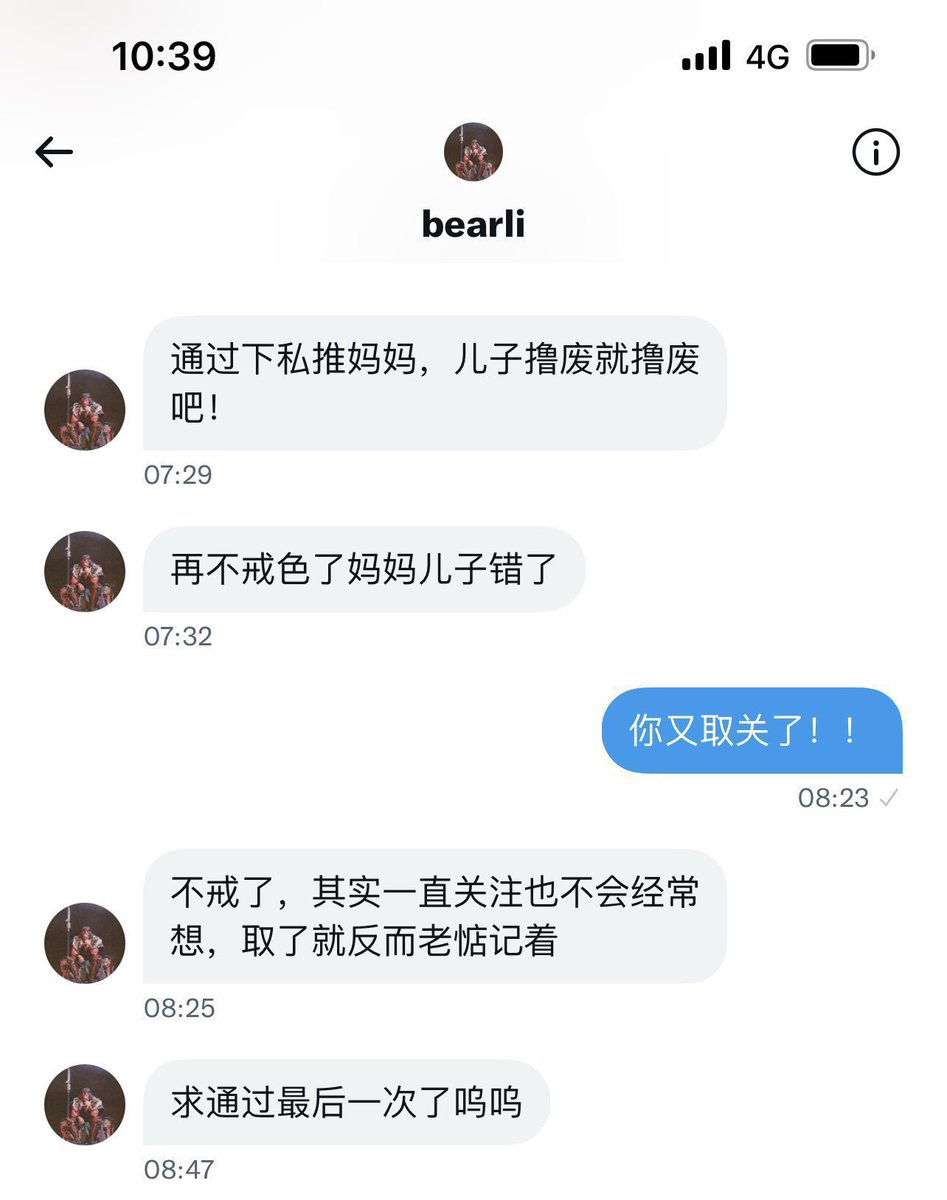
Task: Select the username bearli below the avatar
Action: (473, 223)
